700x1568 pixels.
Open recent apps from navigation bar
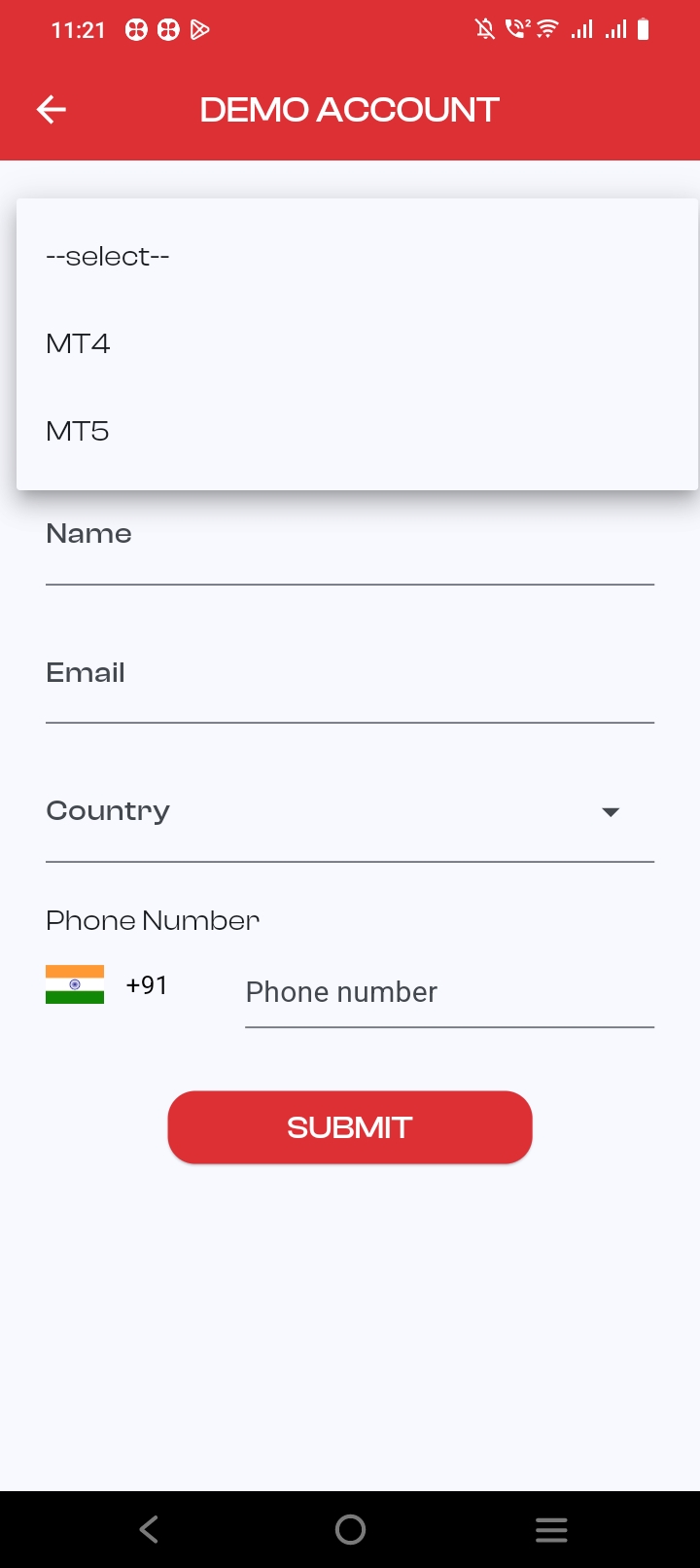[x=551, y=1530]
